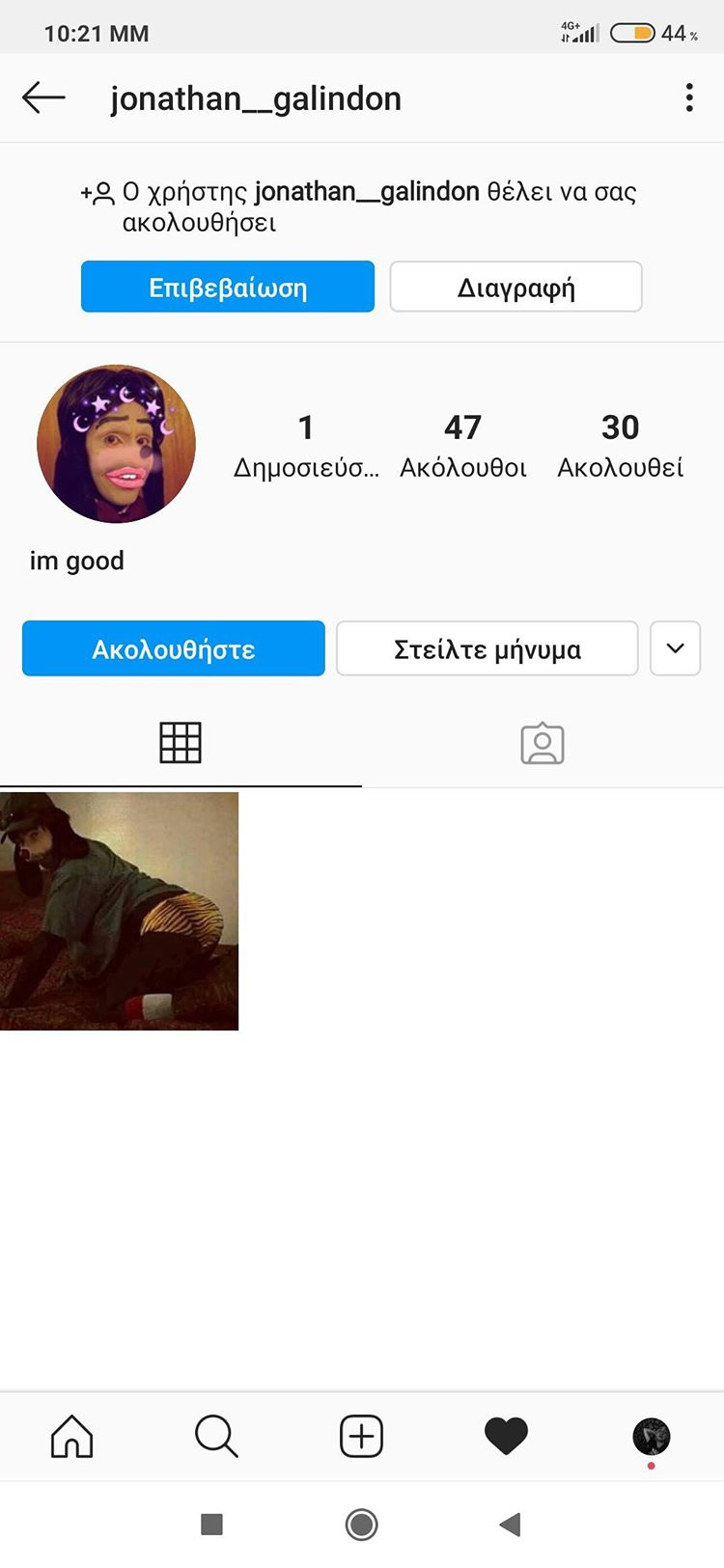Expand suggested accounts dropdown arrow
The width and height of the screenshot is (724, 1568).
[675, 648]
